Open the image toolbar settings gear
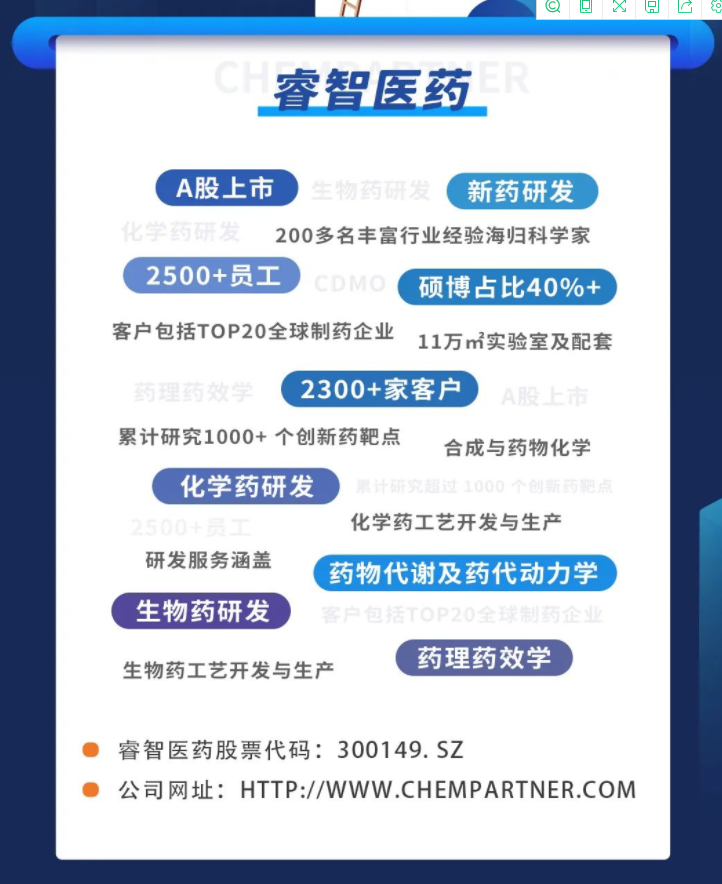Viewport: 722px width, 884px height. click(x=716, y=6)
